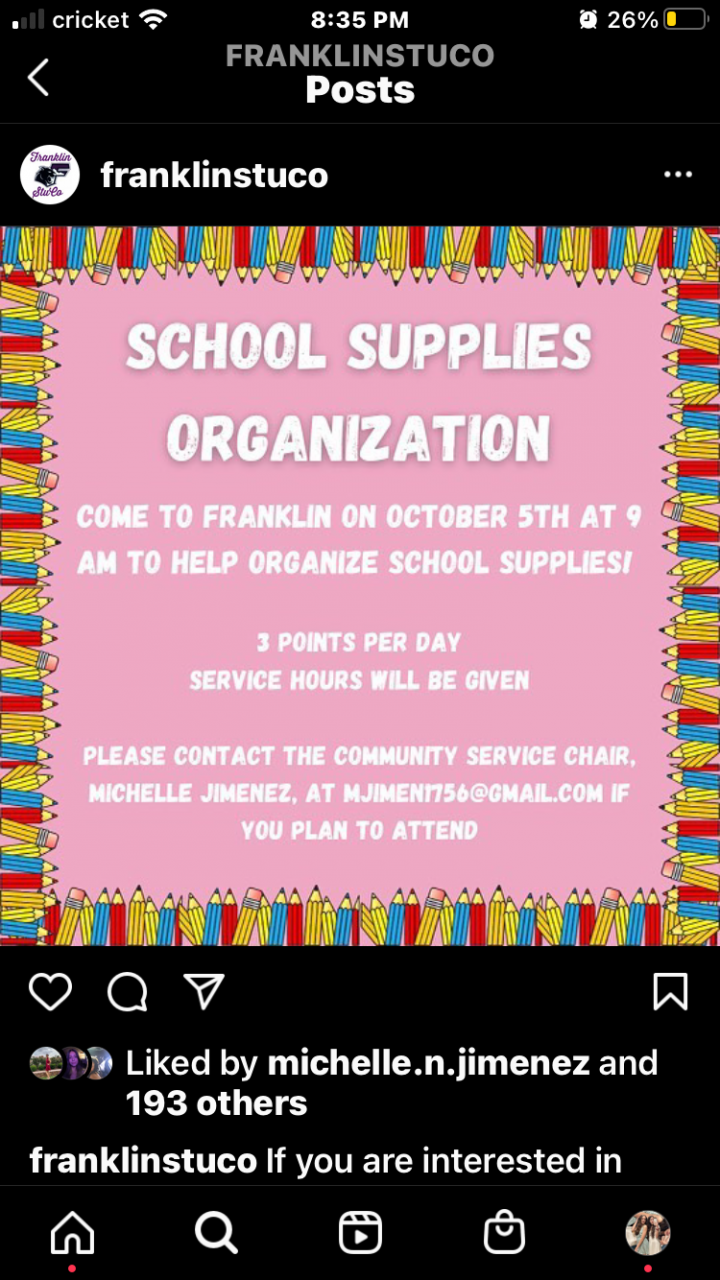This screenshot has height=1280, width=720.
Task: Share the post via paper plane icon
Action: coord(204,991)
